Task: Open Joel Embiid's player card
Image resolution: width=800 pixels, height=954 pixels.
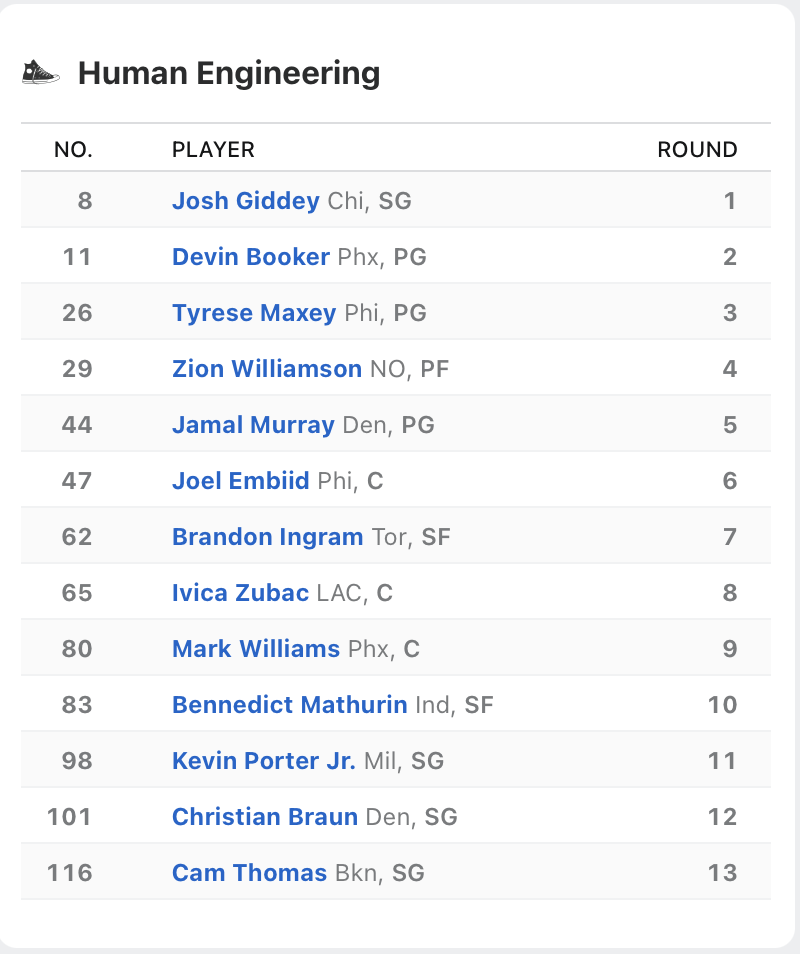Action: point(240,481)
